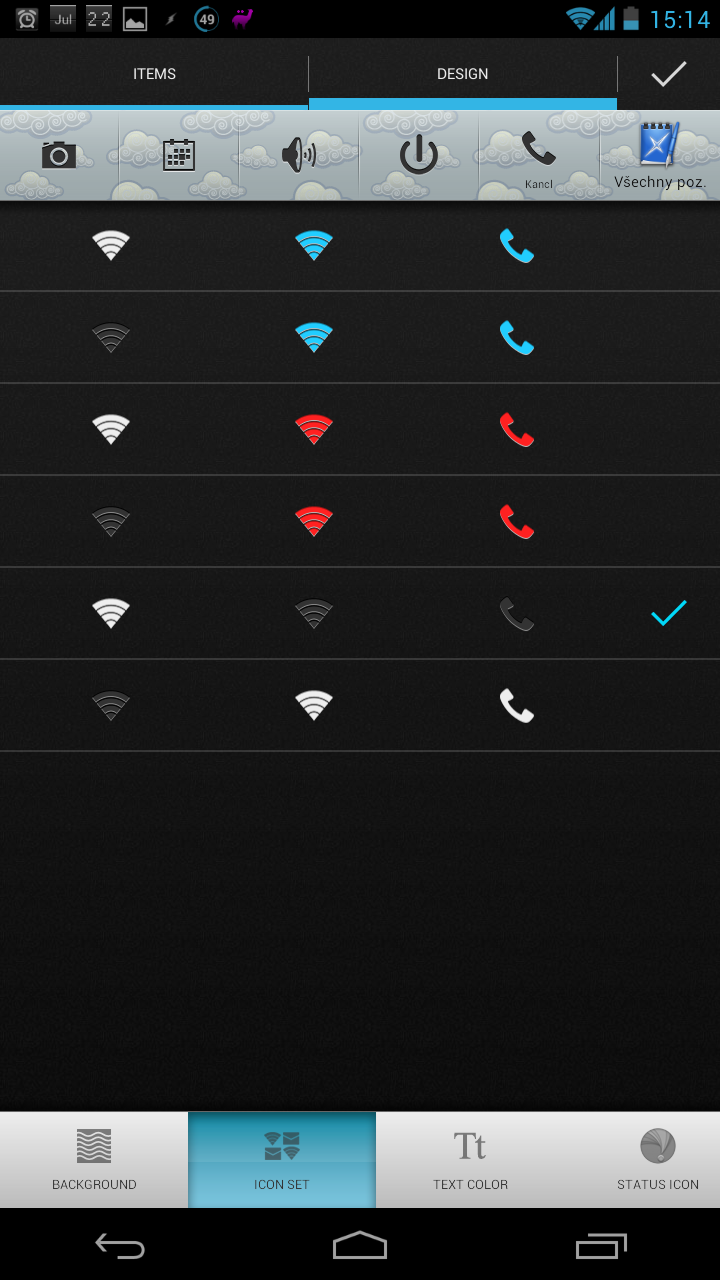720x1280 pixels.
Task: Open the STATUS ICON option
Action: click(x=657, y=1160)
